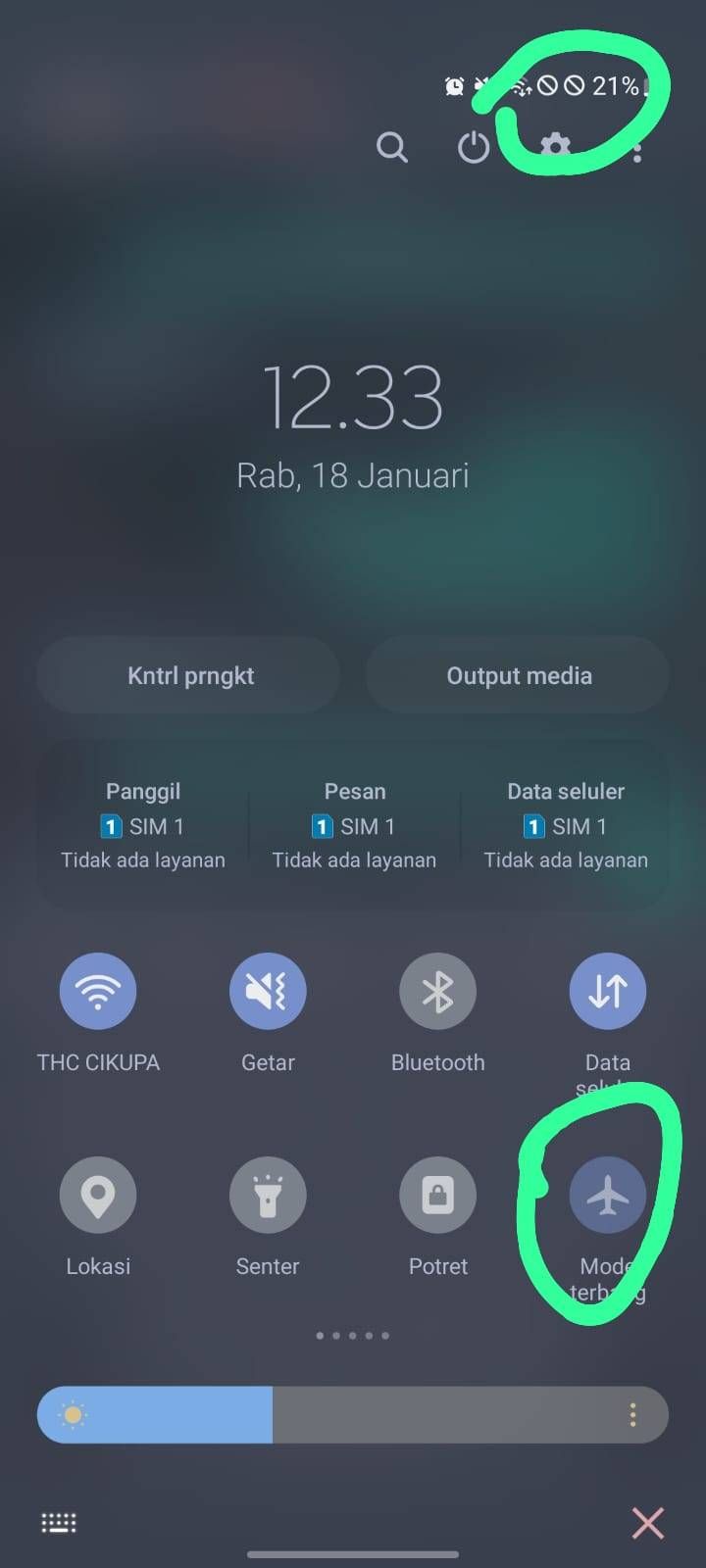
Task: Open the keyboard icon at bottom left
Action: pos(59,1522)
